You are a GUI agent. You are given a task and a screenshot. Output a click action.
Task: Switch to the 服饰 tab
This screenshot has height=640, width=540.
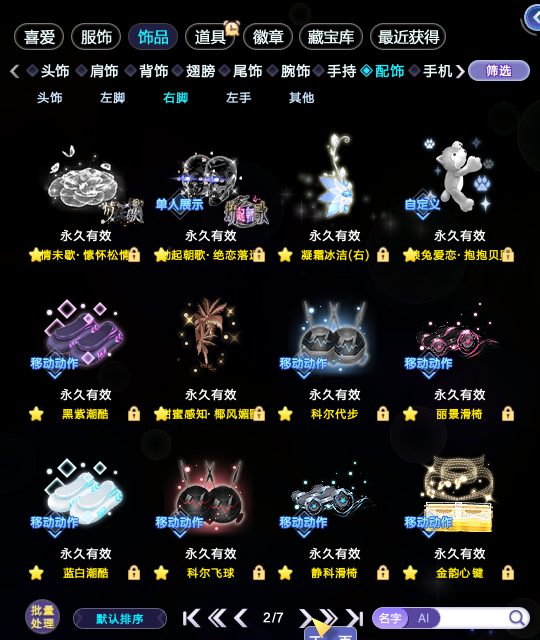coord(96,37)
